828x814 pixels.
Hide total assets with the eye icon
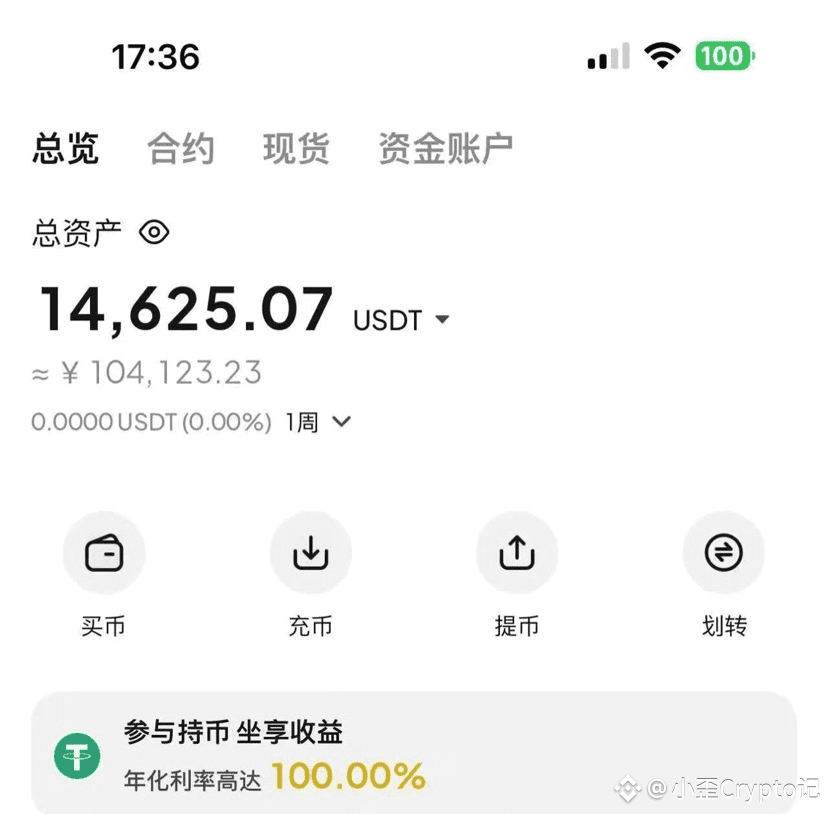(x=154, y=232)
